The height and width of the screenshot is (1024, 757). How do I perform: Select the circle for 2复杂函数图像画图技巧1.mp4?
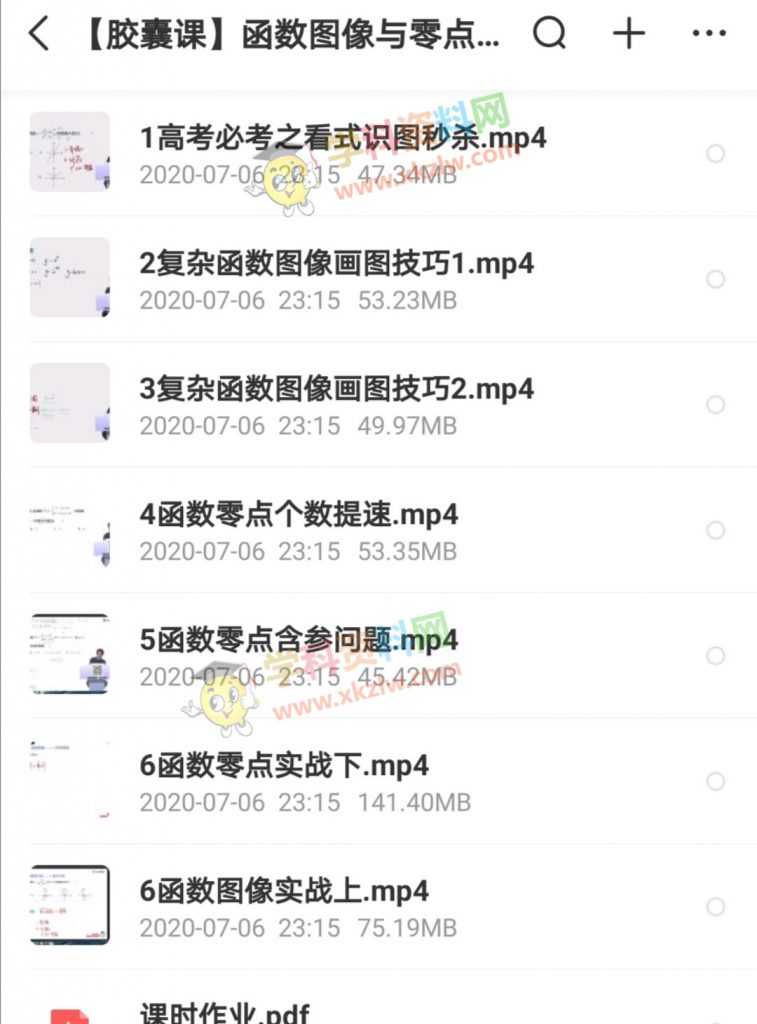(x=715, y=279)
